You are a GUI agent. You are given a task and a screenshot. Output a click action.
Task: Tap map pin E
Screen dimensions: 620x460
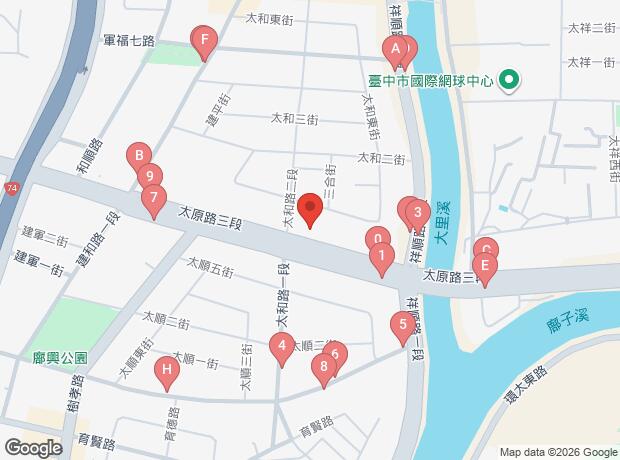click(484, 267)
